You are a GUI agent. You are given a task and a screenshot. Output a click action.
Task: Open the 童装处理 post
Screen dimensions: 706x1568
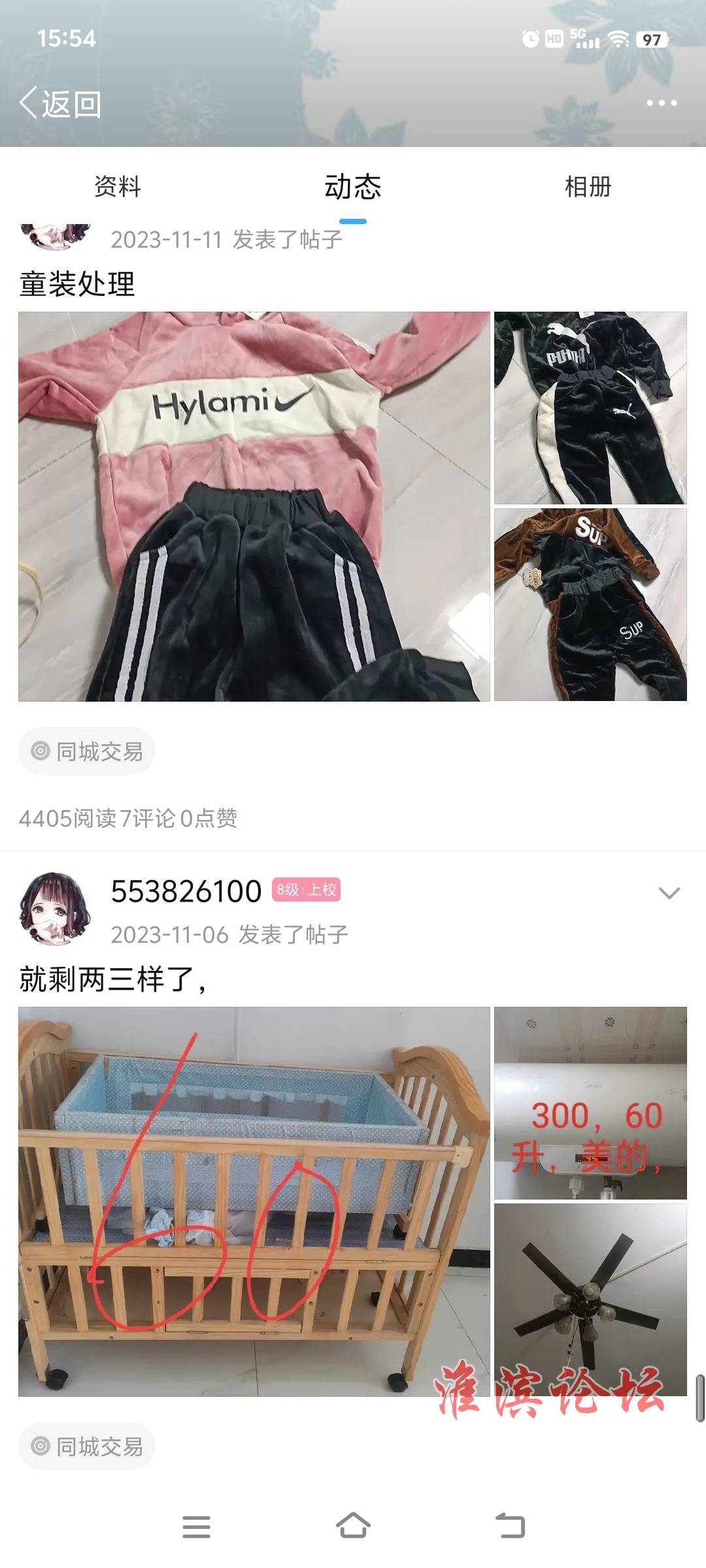click(x=77, y=284)
